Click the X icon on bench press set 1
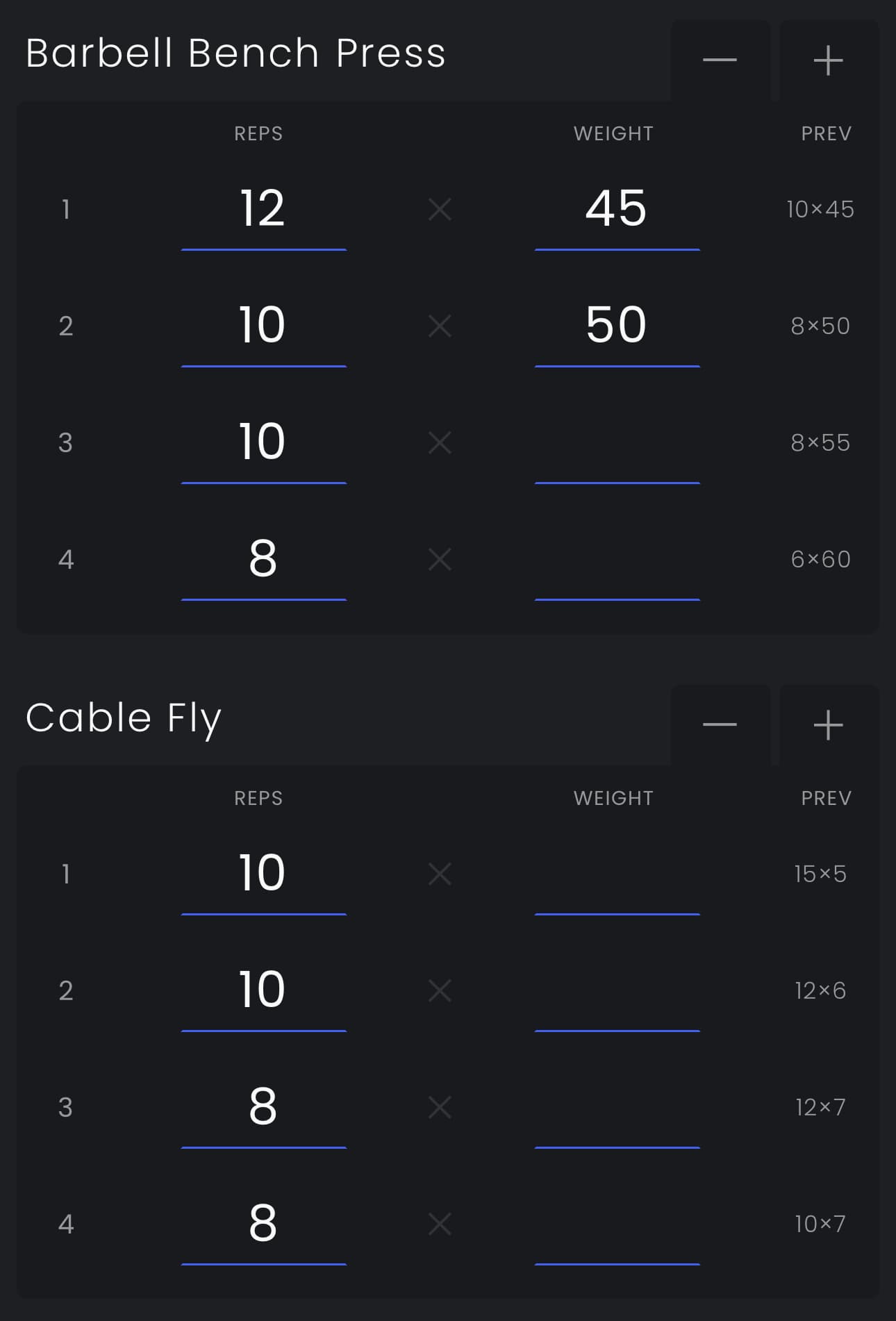 coord(440,210)
